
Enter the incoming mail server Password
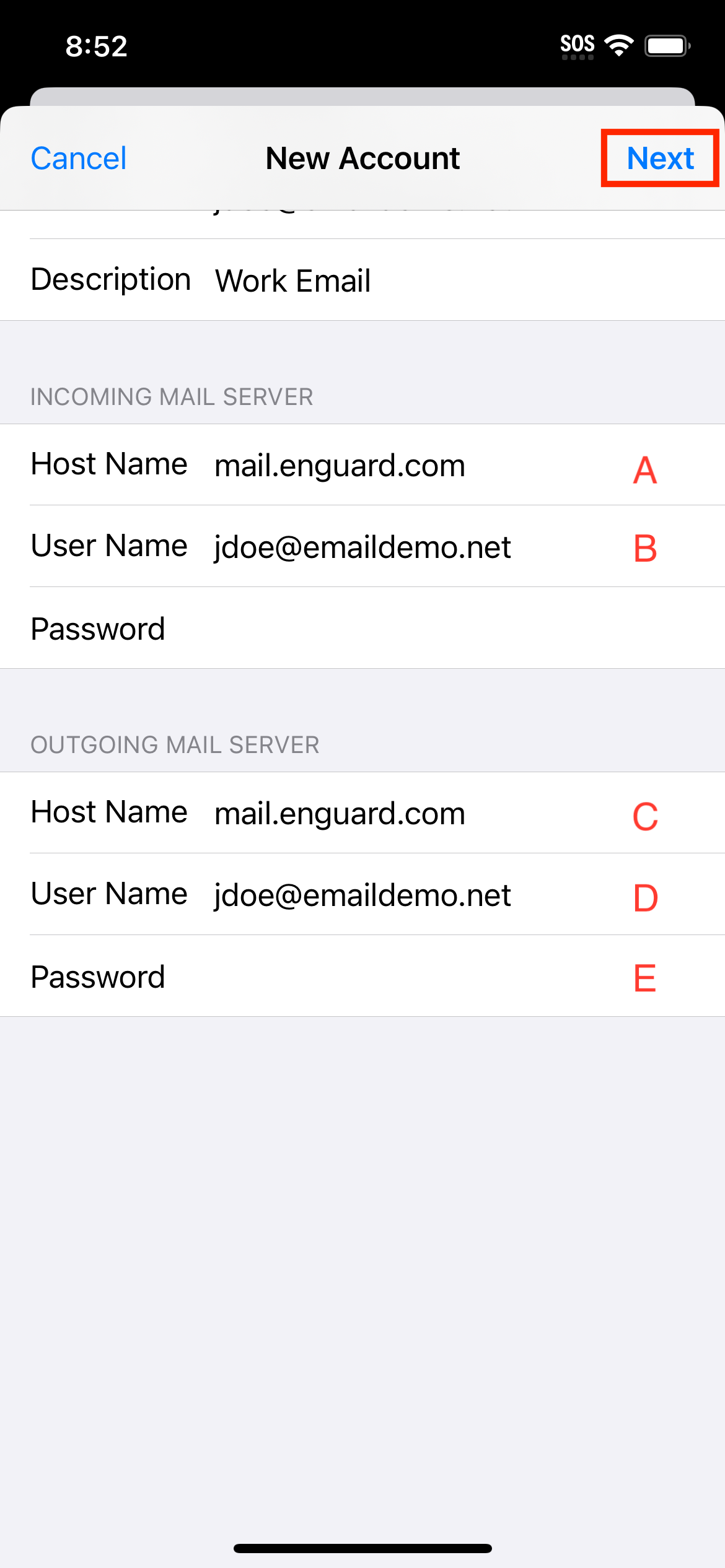tap(362, 628)
